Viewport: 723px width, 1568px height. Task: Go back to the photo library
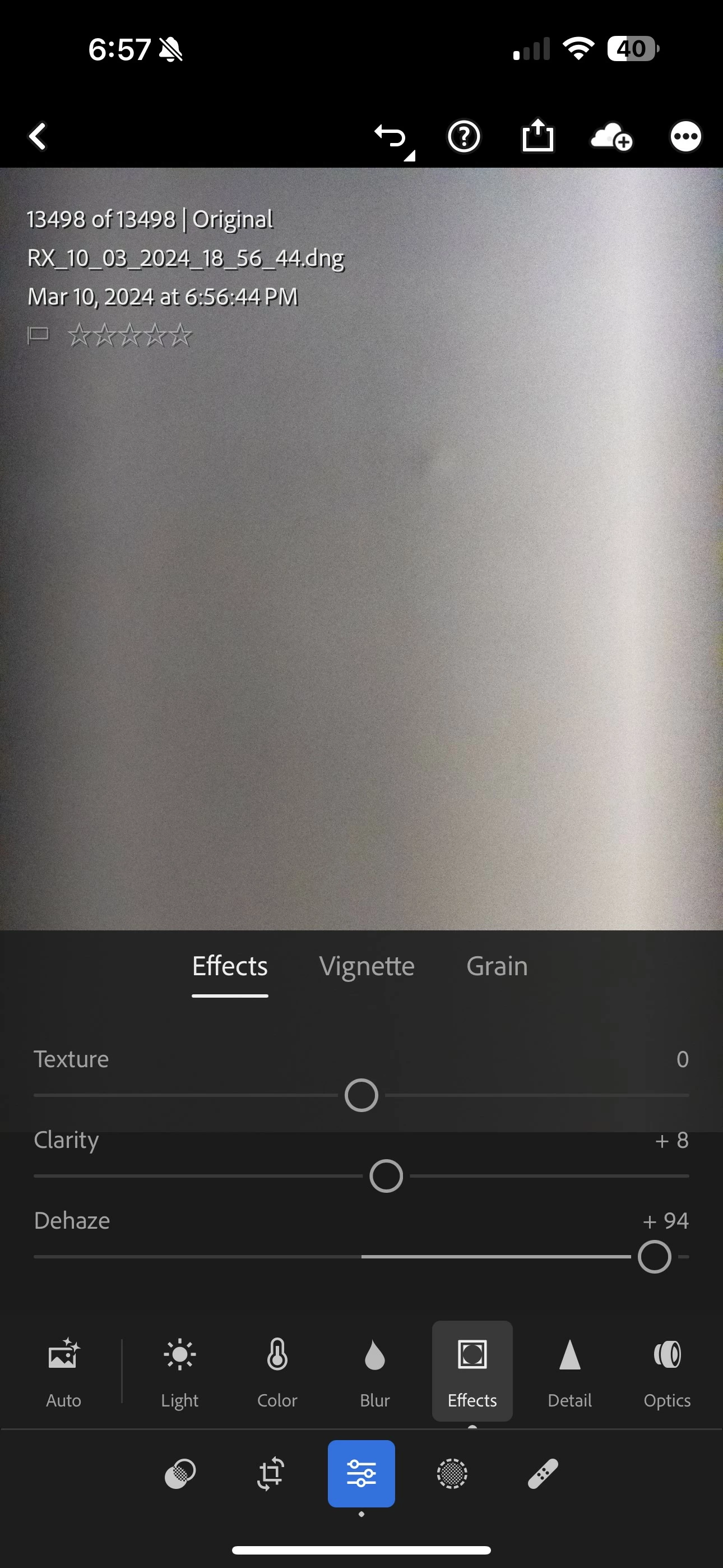point(38,136)
